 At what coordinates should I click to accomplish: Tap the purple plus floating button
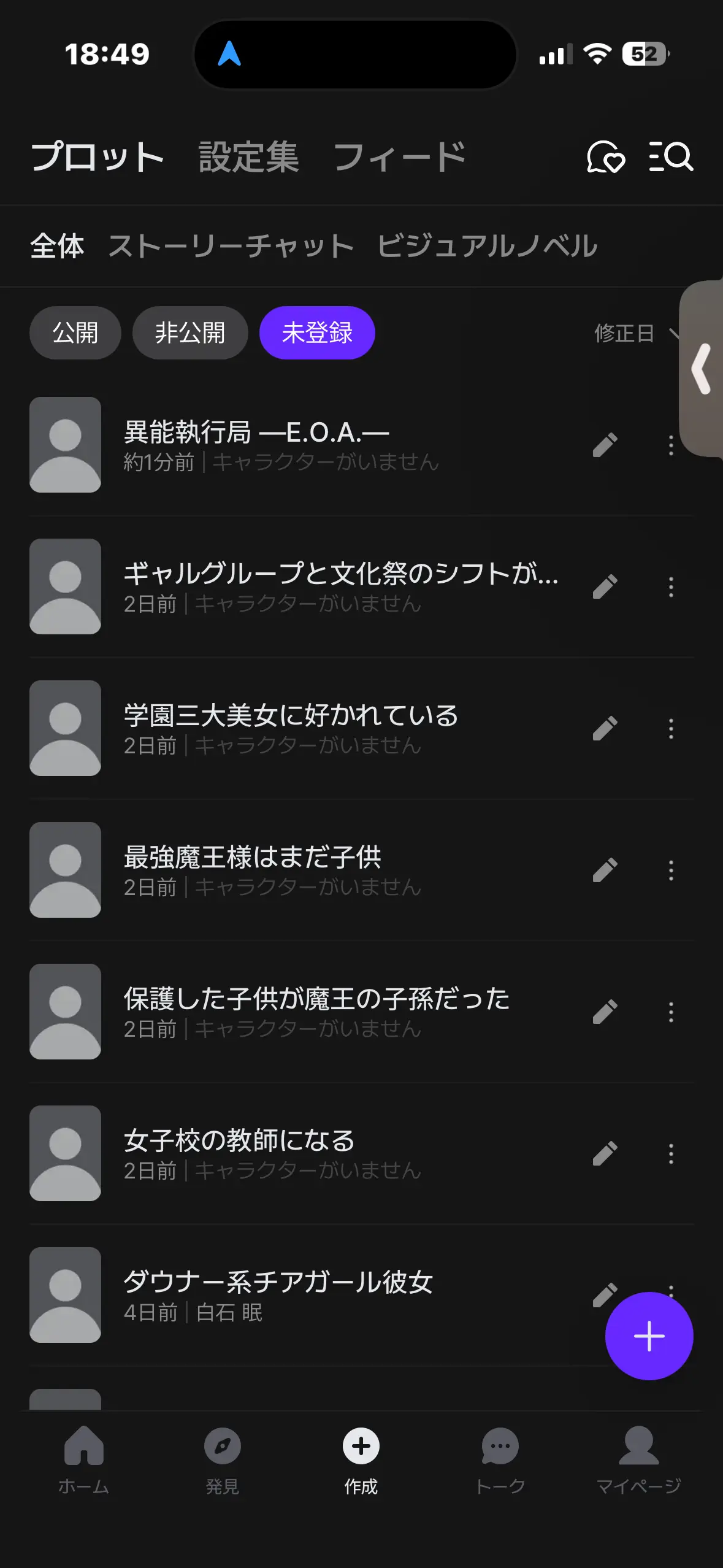649,1336
